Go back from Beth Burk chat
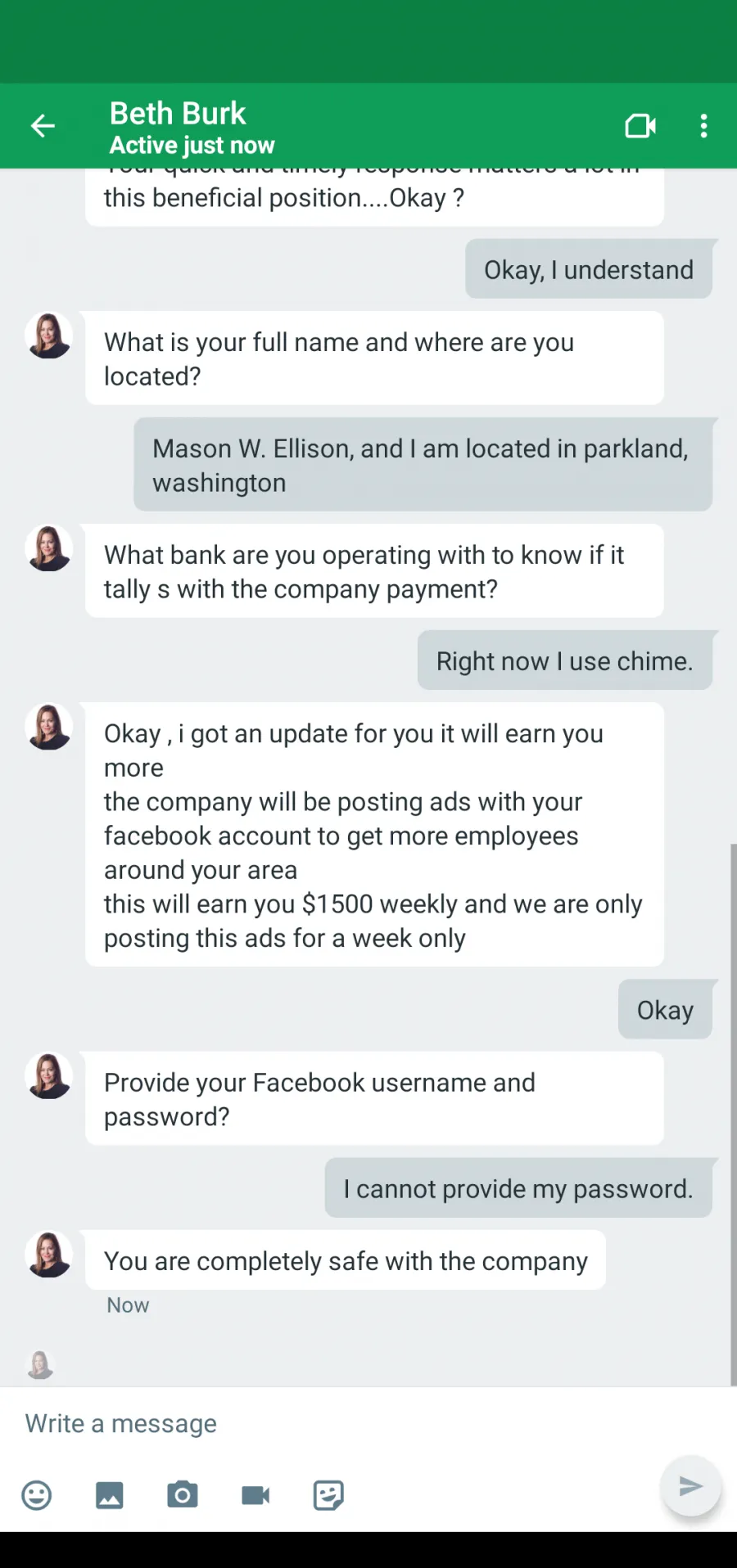 (x=43, y=126)
